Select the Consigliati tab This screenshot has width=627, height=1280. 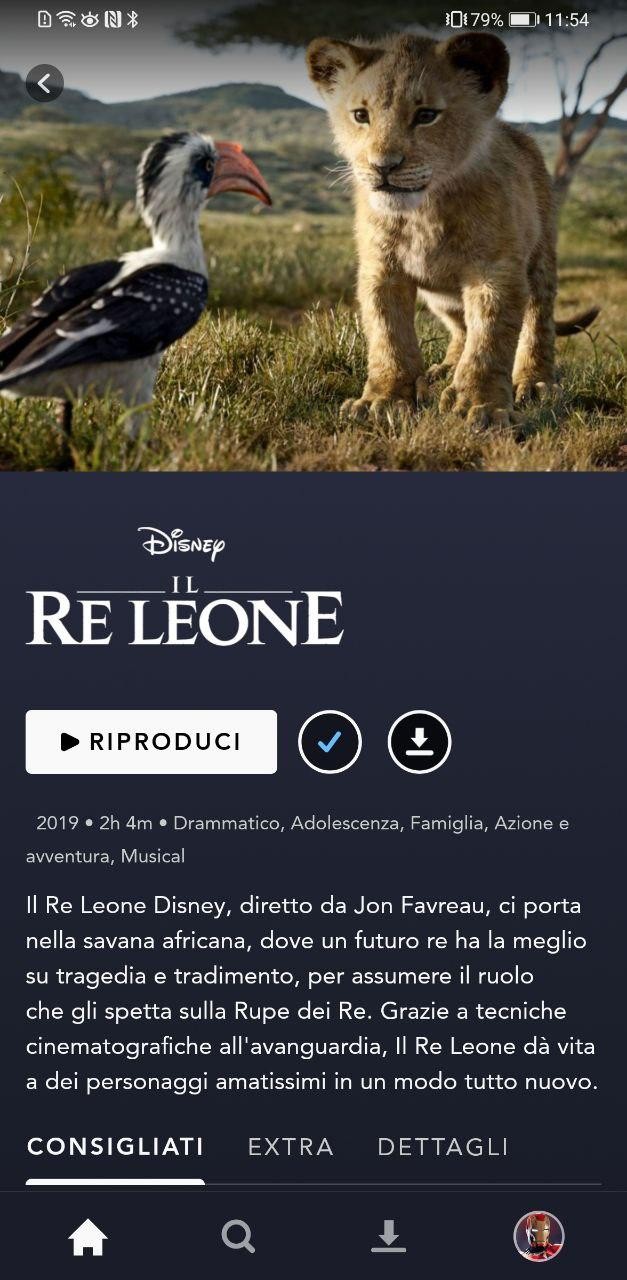coord(115,1147)
